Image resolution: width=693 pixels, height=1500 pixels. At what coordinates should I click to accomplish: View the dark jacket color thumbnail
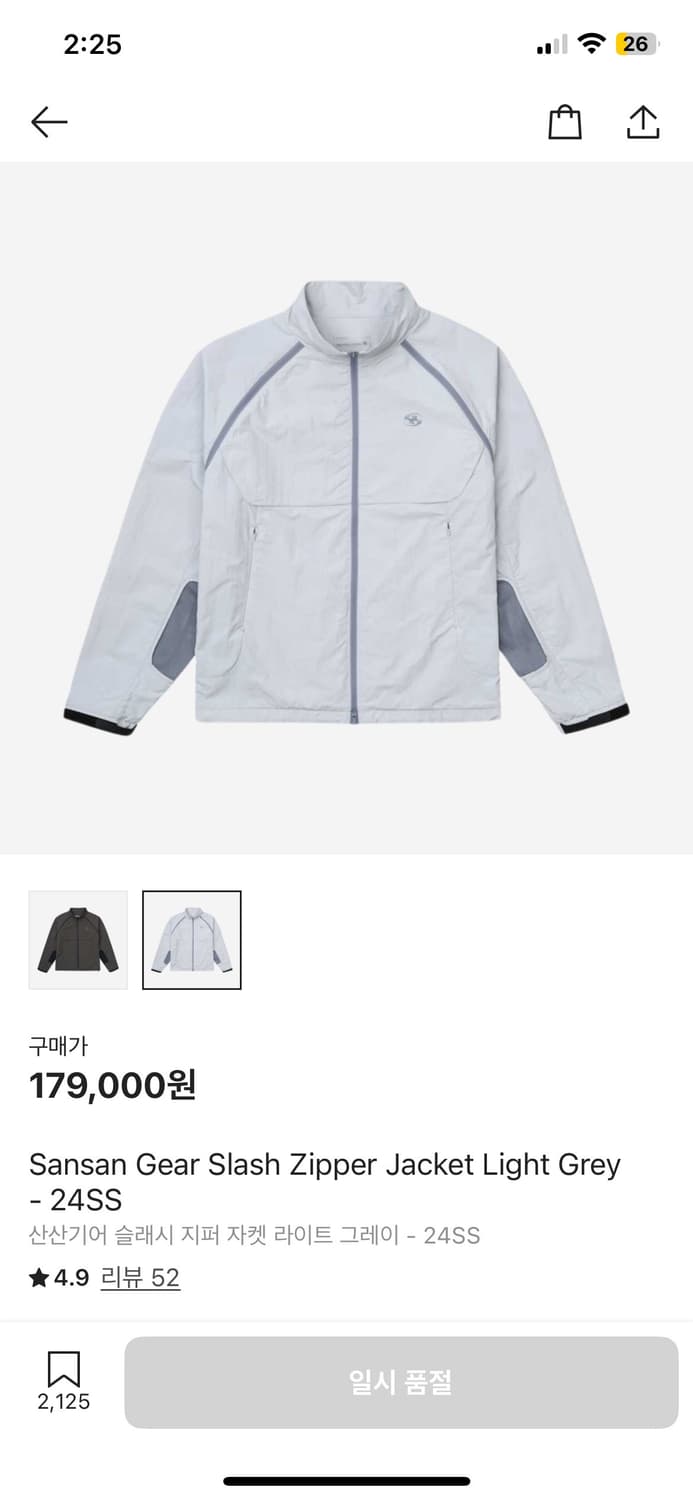[78, 940]
